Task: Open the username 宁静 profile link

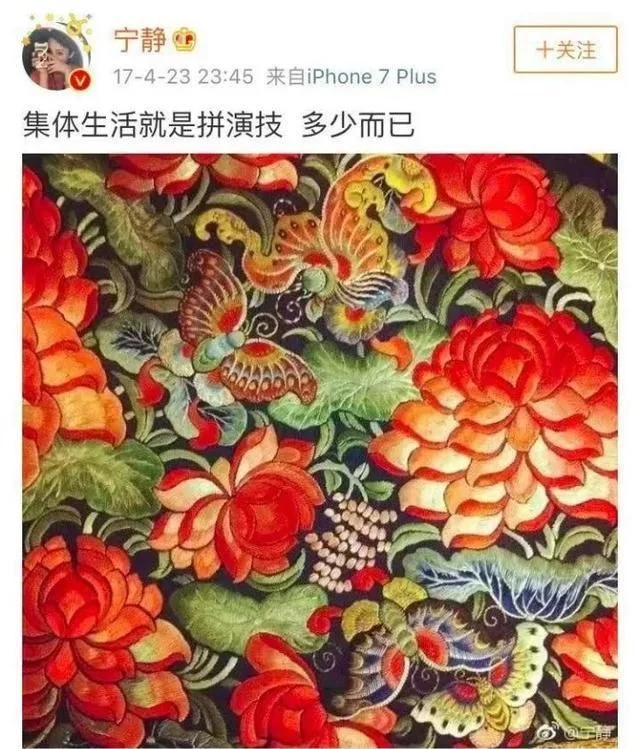Action: coord(135,40)
